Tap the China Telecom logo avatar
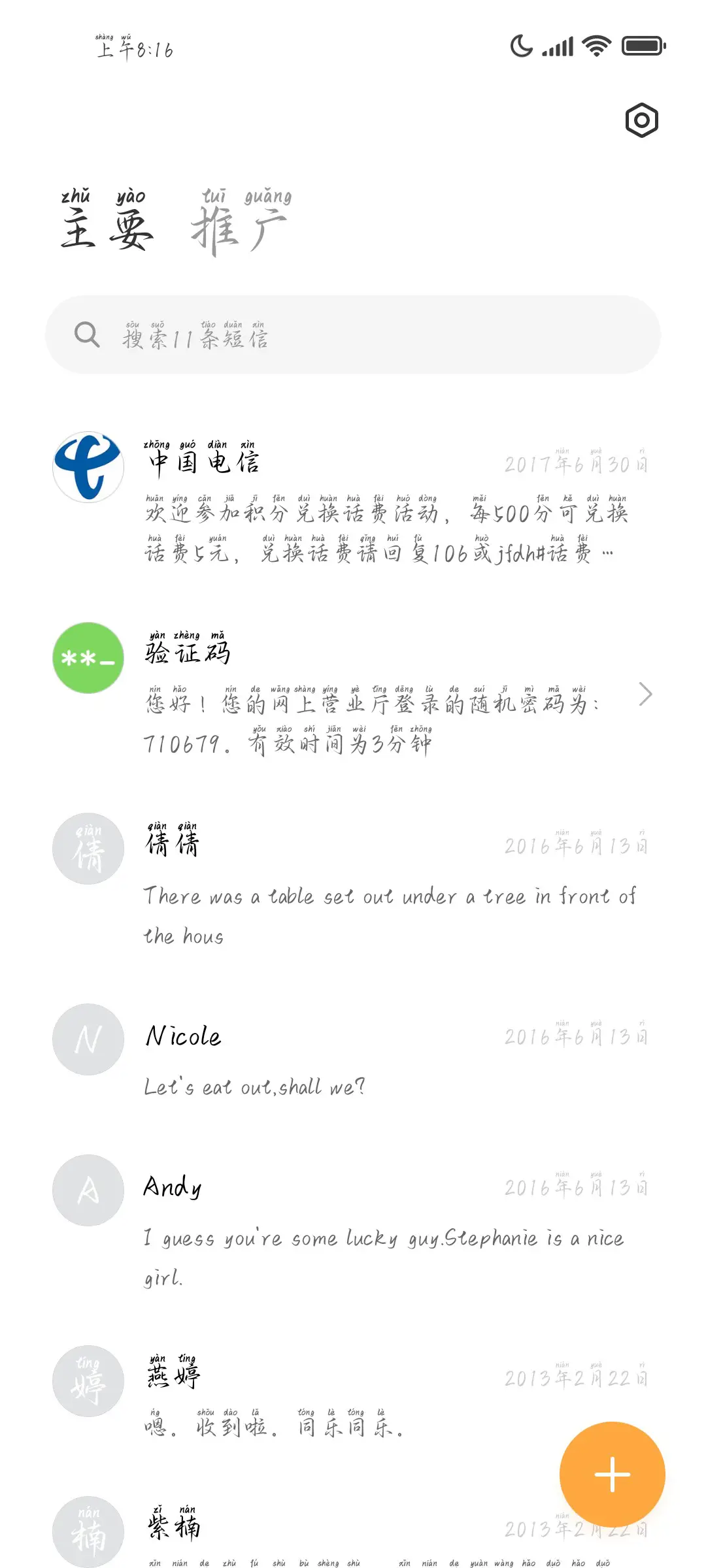This screenshot has width=706, height=1568. click(x=88, y=465)
